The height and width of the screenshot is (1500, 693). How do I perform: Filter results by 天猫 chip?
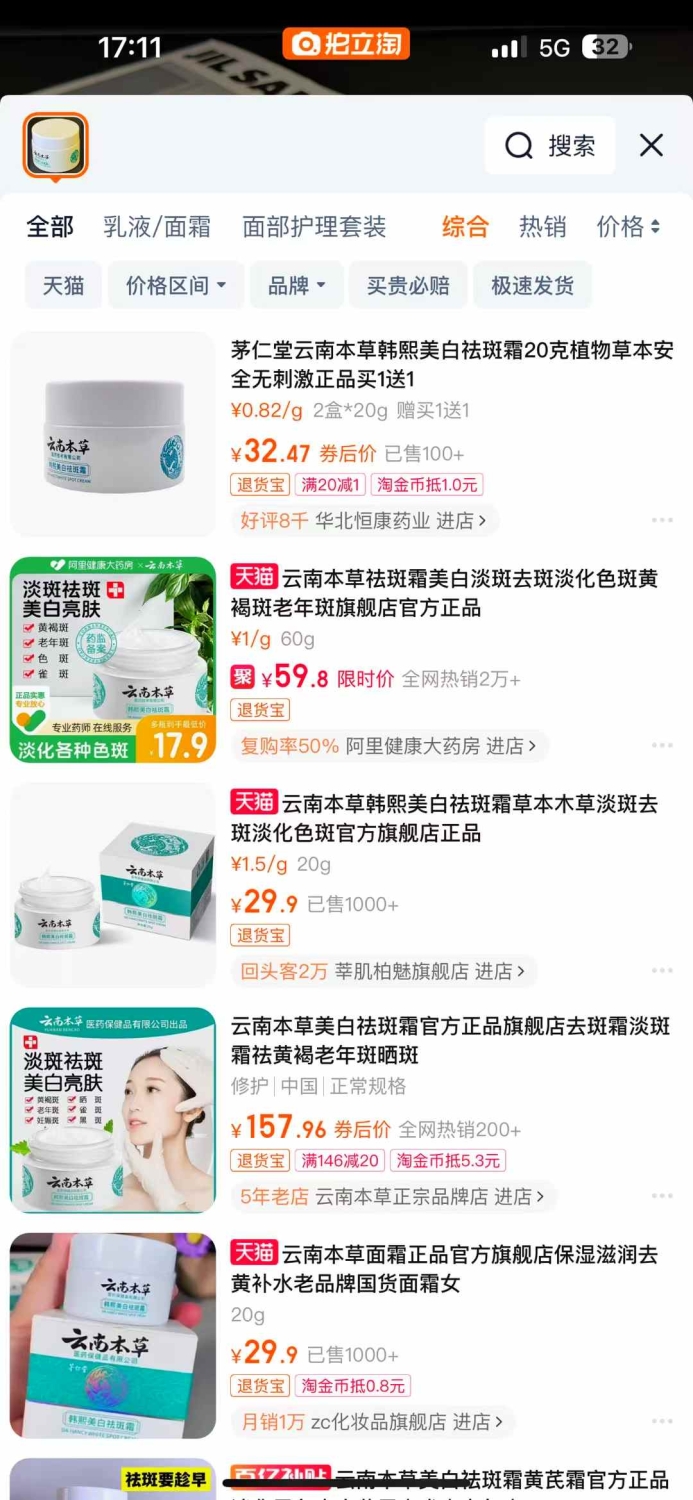coord(63,285)
